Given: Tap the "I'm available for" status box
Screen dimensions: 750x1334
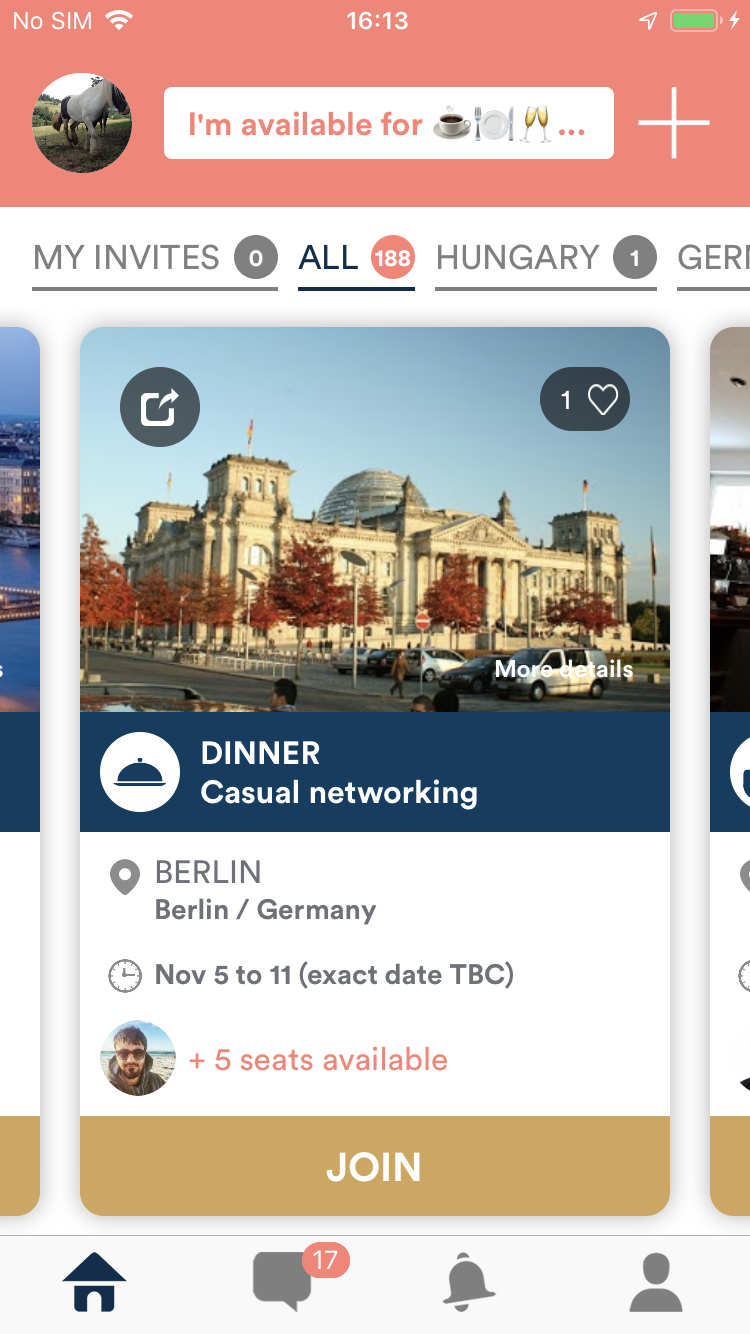Looking at the screenshot, I should point(388,124).
